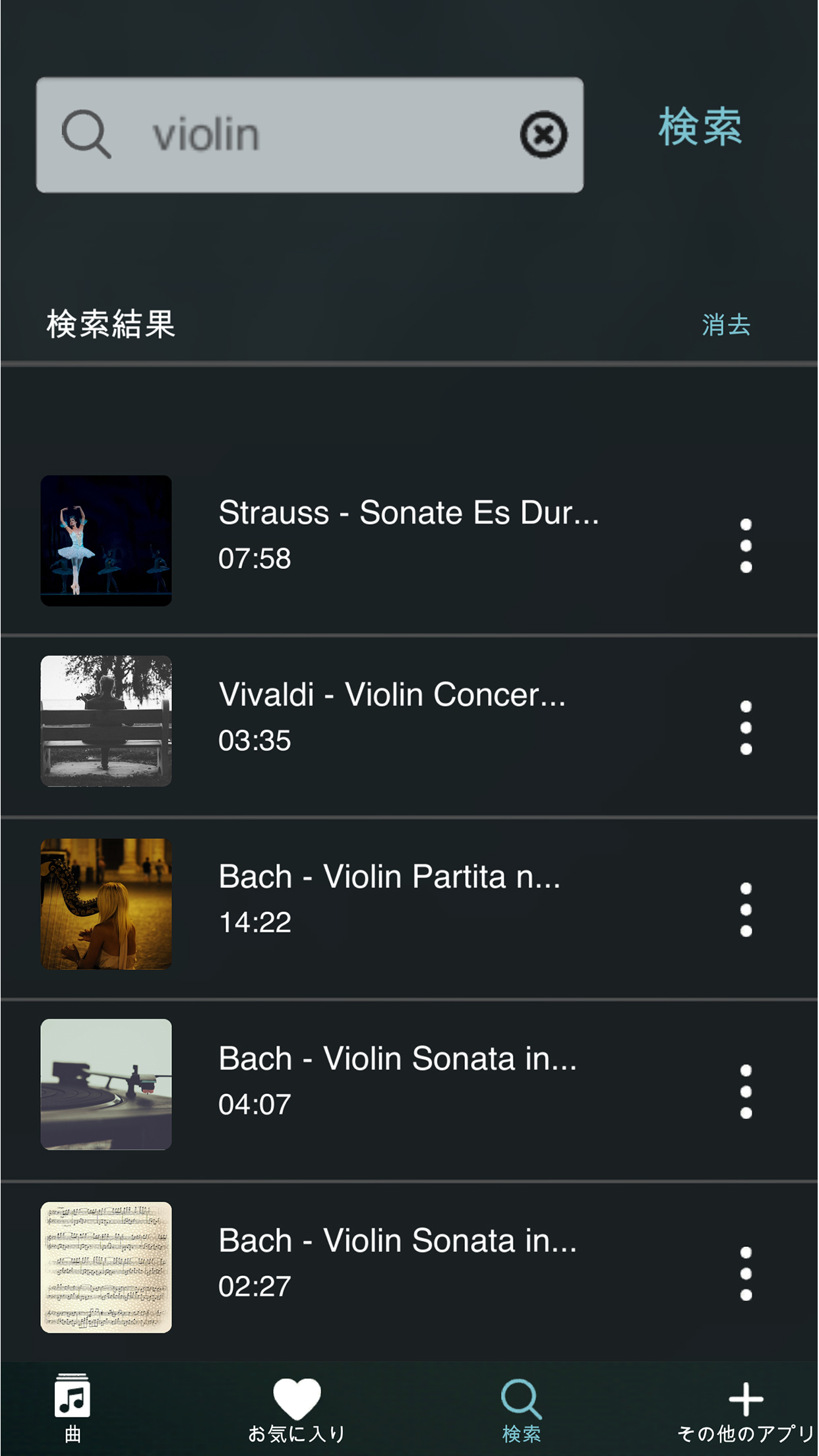Select the 検索 tab in the bottom bar
Viewport: 819px width, 1456px height.
(x=521, y=1409)
